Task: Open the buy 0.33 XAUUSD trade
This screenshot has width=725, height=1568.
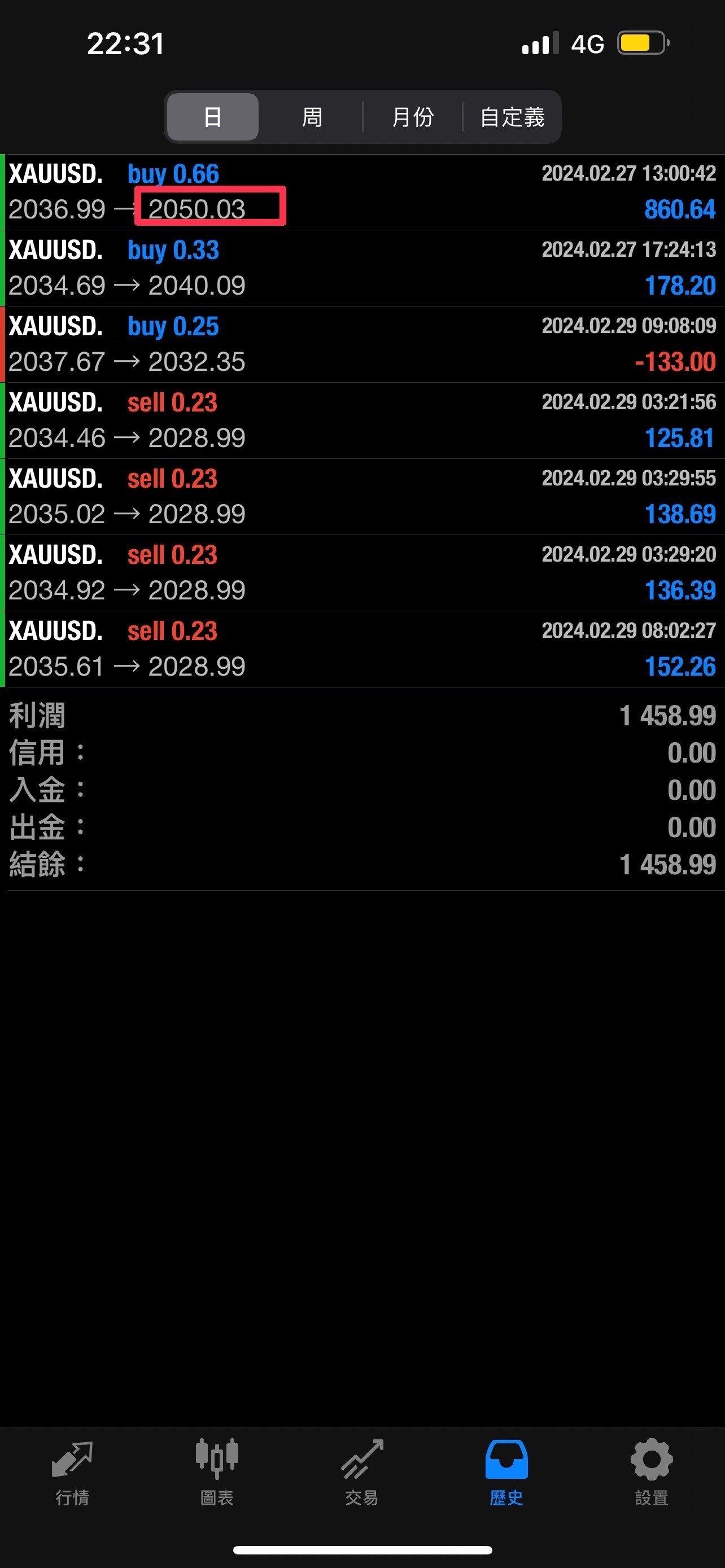Action: point(363,268)
